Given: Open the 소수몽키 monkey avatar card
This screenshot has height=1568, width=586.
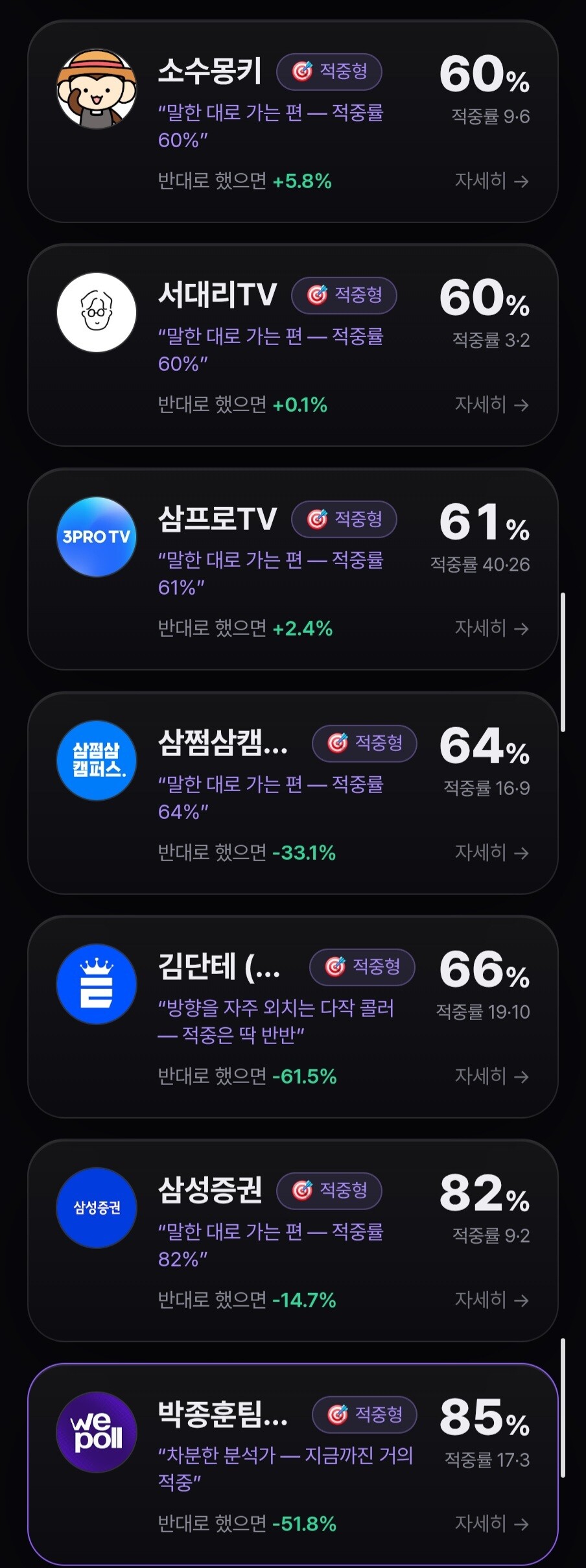Looking at the screenshot, I should coord(293,121).
